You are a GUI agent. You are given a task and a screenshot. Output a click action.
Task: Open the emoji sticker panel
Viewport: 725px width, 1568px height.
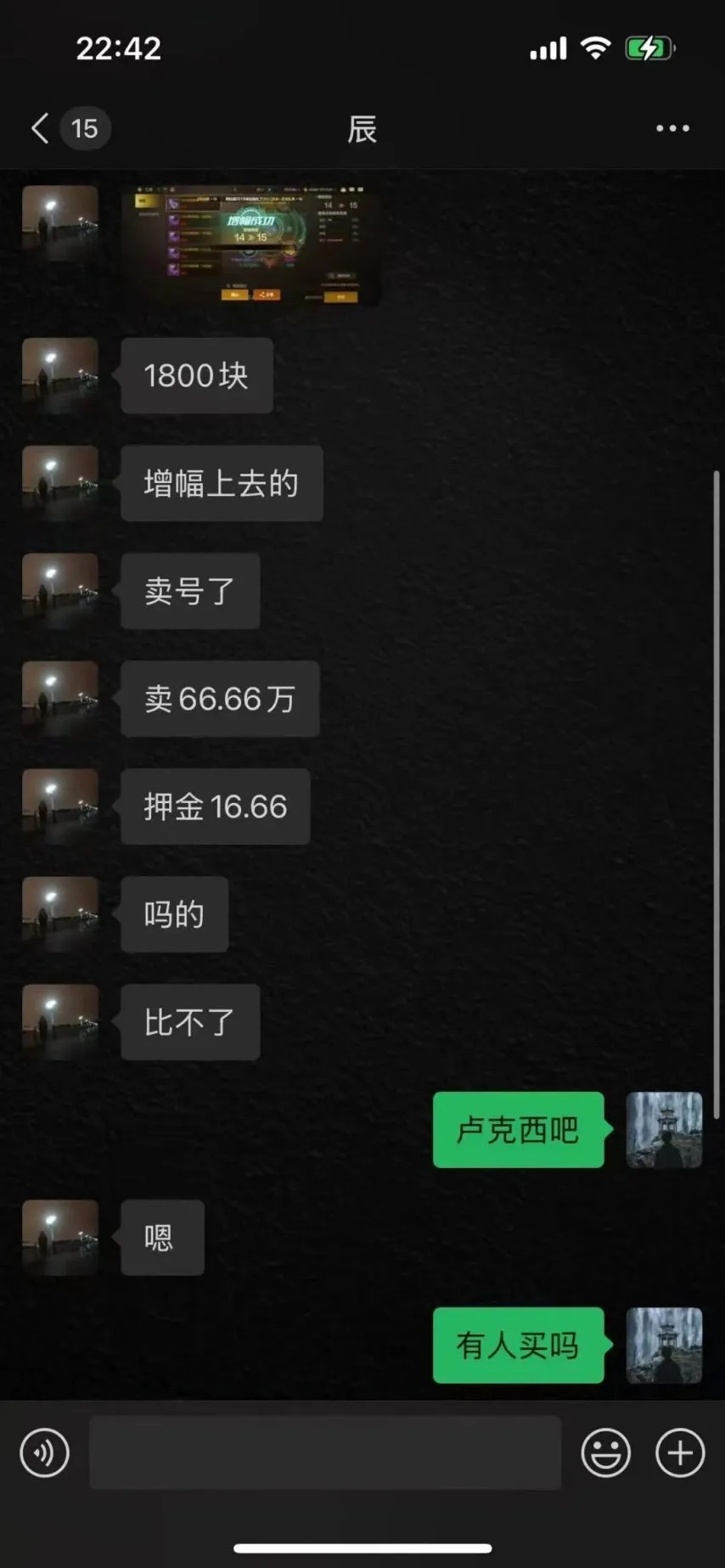[605, 1453]
